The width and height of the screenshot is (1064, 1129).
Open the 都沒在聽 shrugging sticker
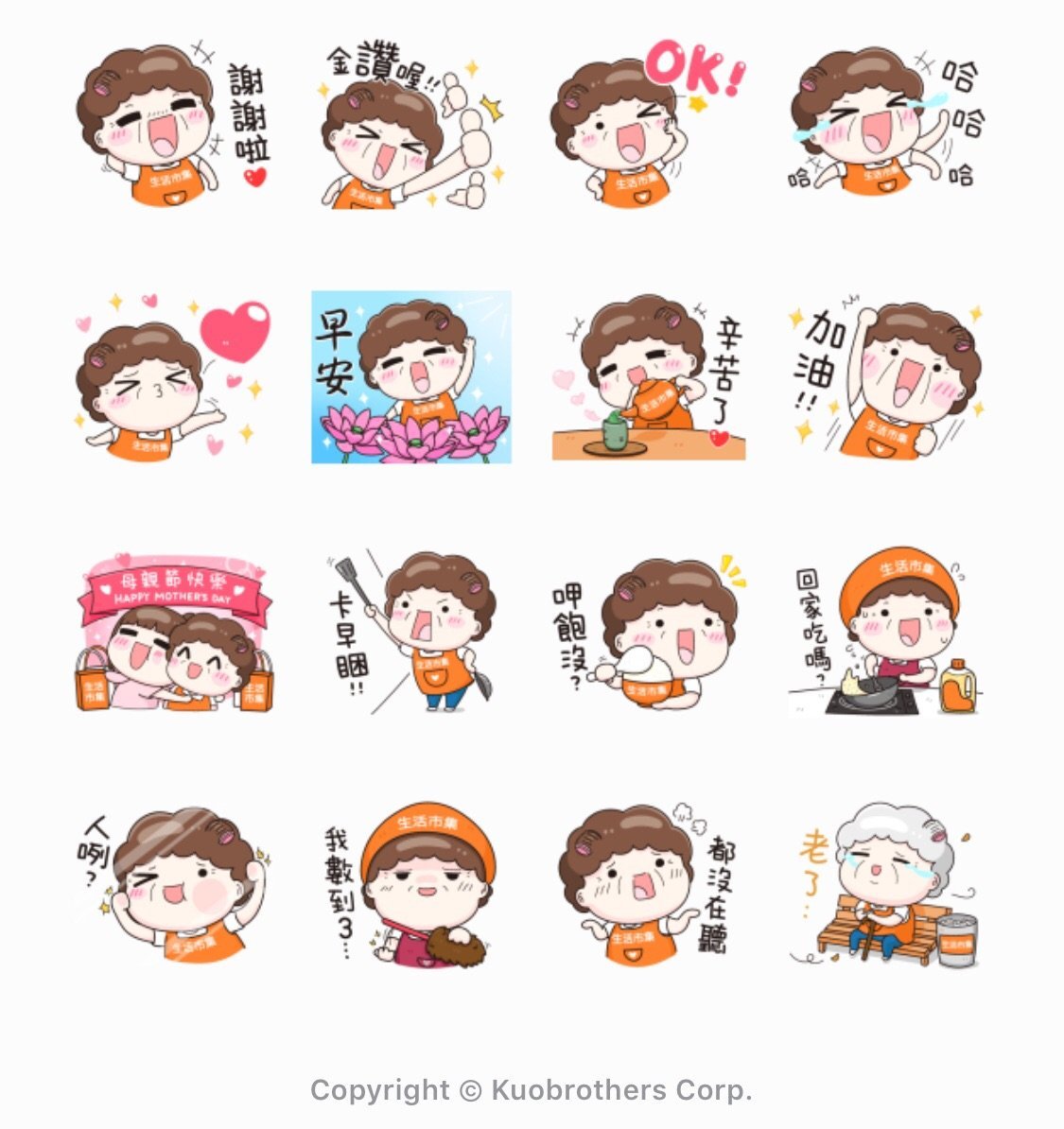click(x=649, y=884)
